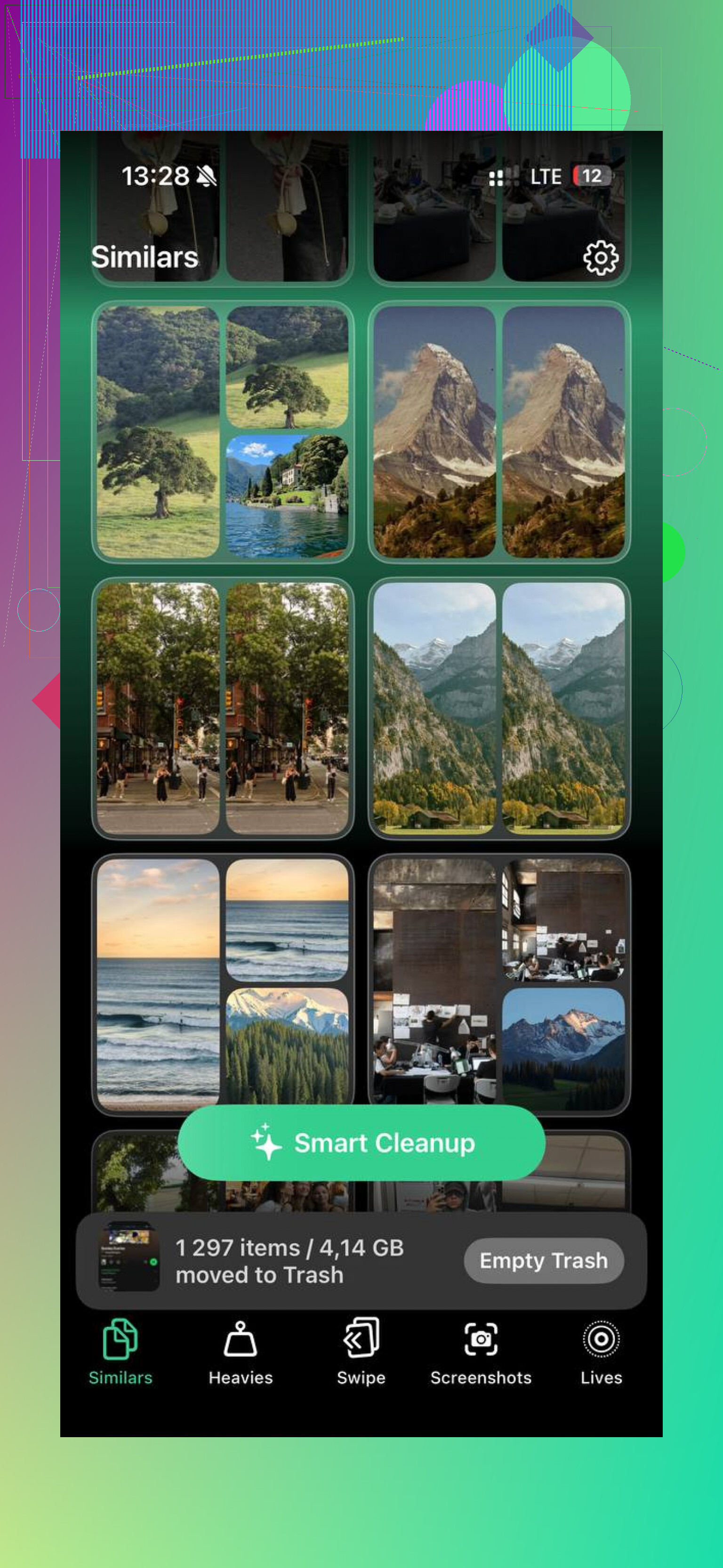Image resolution: width=723 pixels, height=1568 pixels.
Task: Open the office workspace photos group
Action: point(499,984)
